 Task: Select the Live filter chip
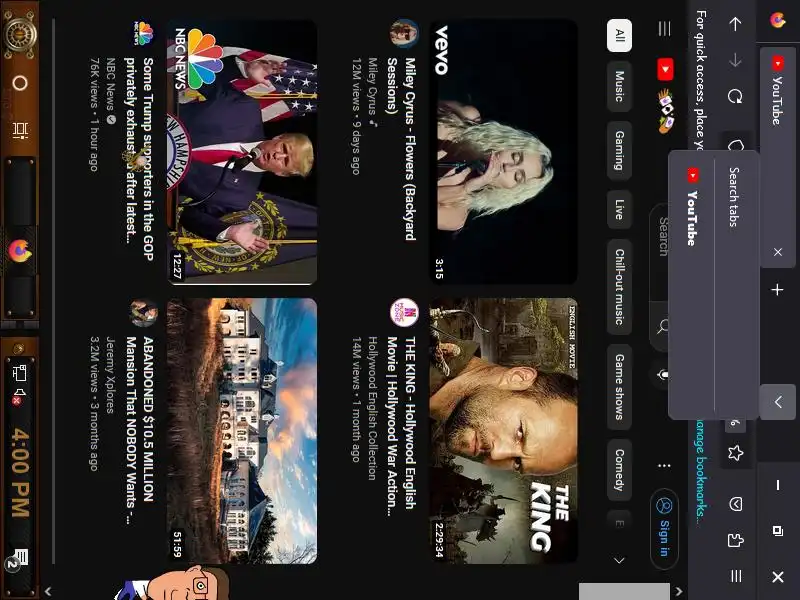pyautogui.click(x=619, y=210)
